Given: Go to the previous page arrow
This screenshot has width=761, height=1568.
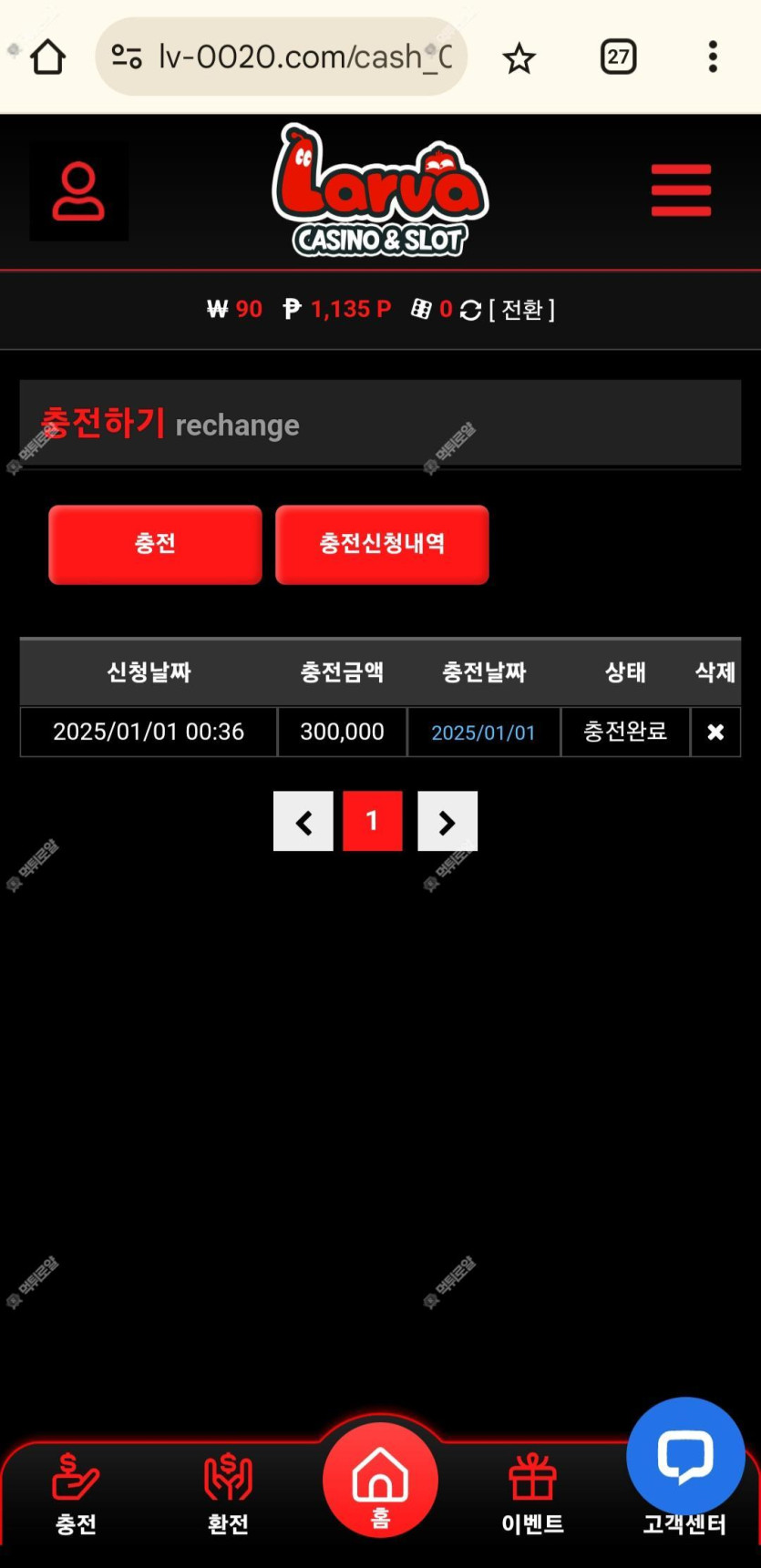Looking at the screenshot, I should [303, 821].
